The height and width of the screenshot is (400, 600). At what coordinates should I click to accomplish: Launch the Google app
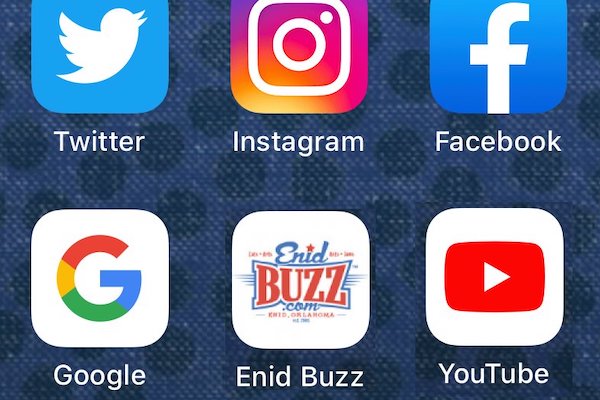tap(99, 278)
